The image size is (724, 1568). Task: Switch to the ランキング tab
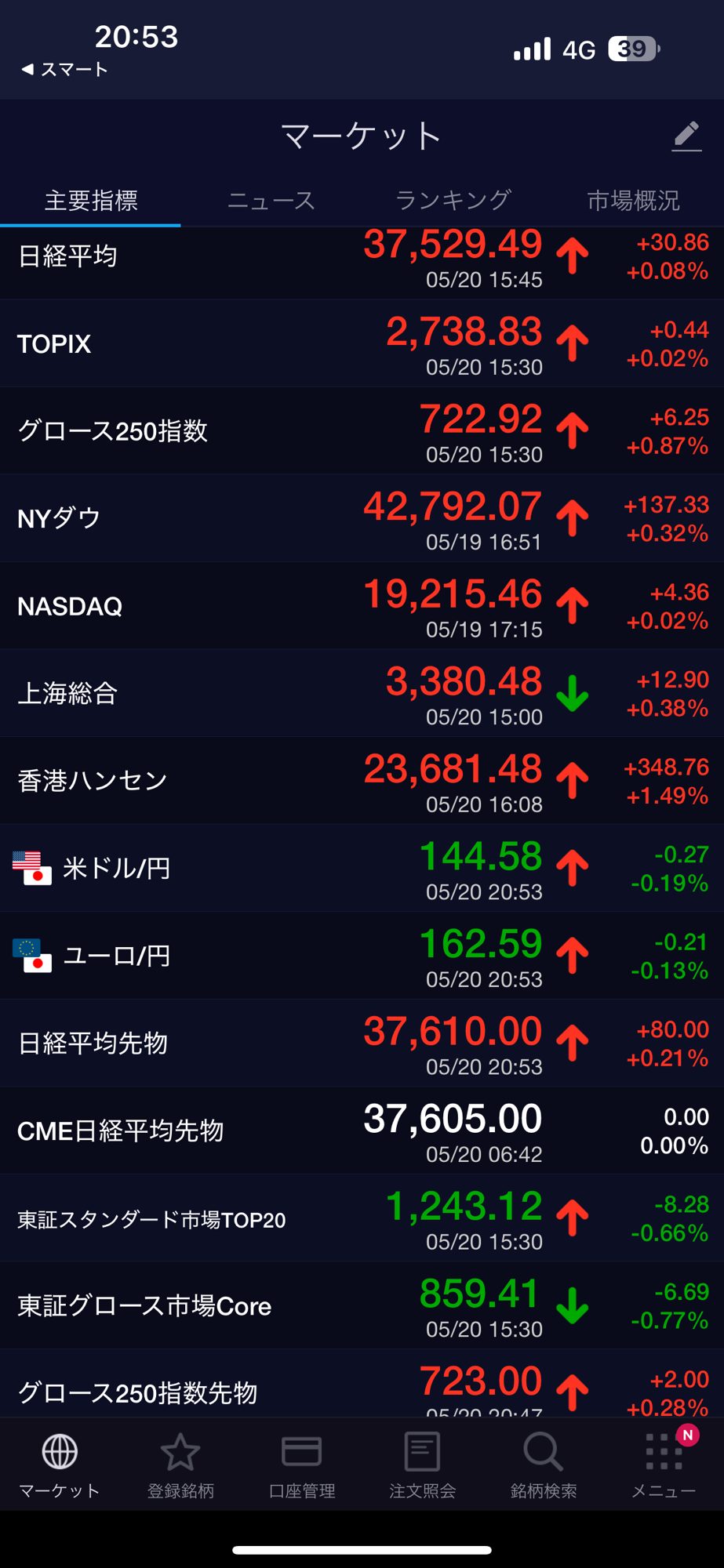[453, 201]
